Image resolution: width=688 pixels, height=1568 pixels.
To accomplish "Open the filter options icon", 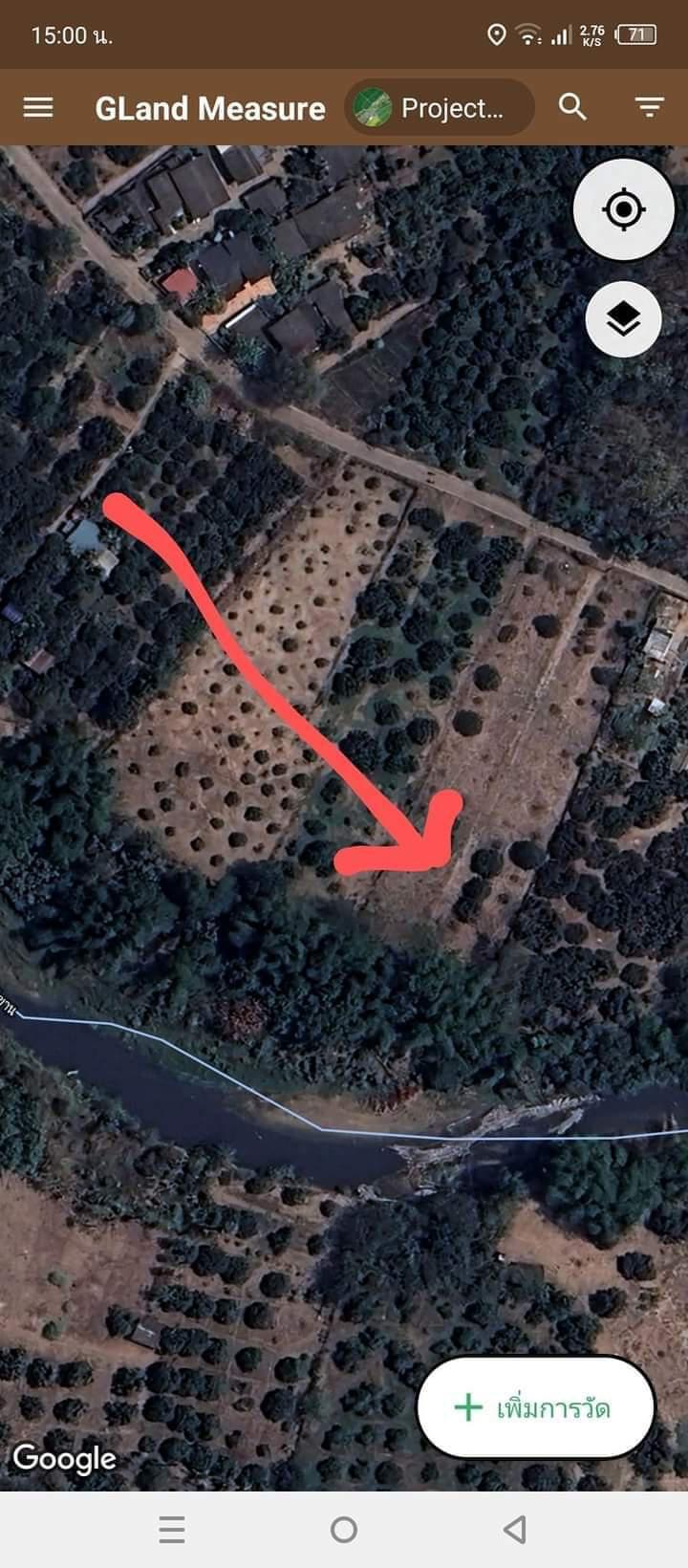I will 650,107.
